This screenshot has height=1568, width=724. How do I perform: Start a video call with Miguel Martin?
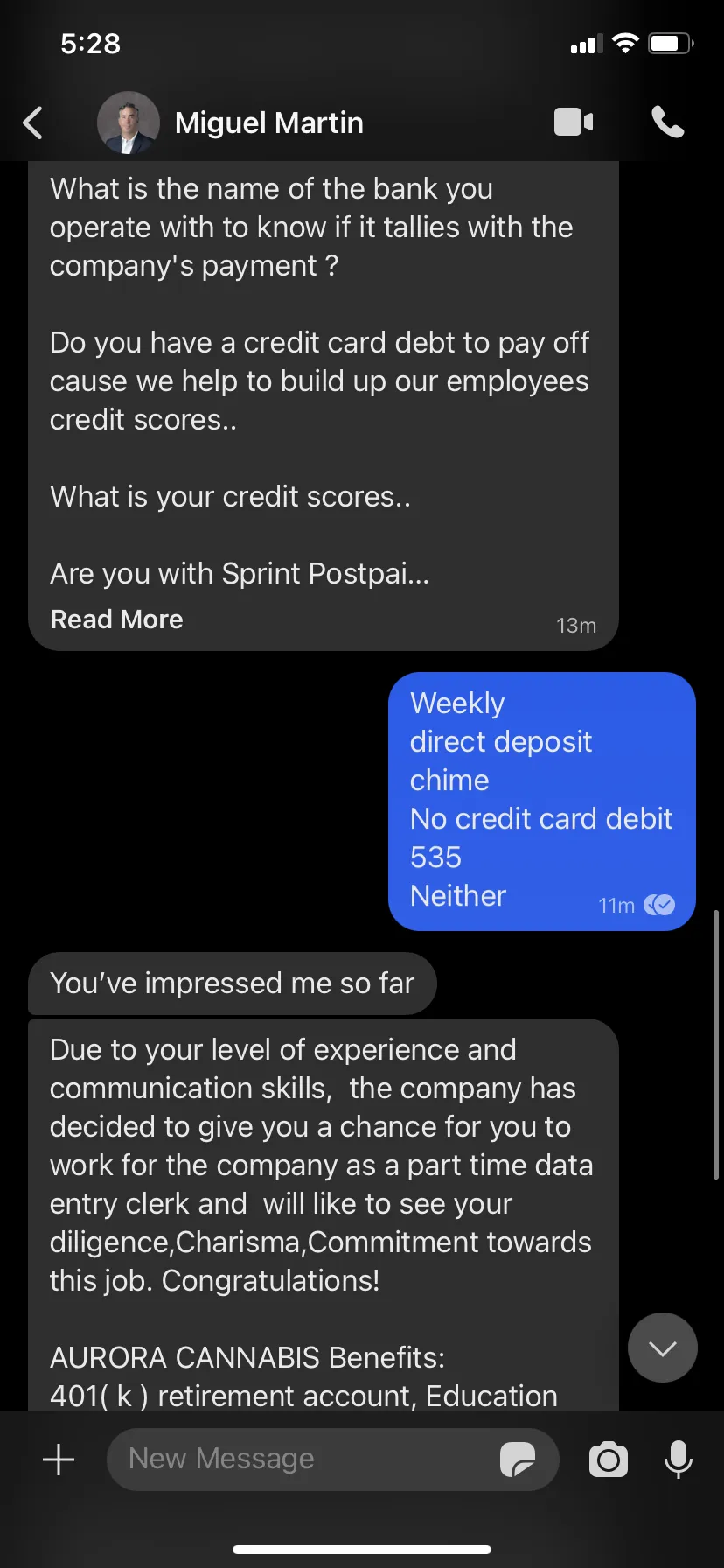tap(574, 122)
